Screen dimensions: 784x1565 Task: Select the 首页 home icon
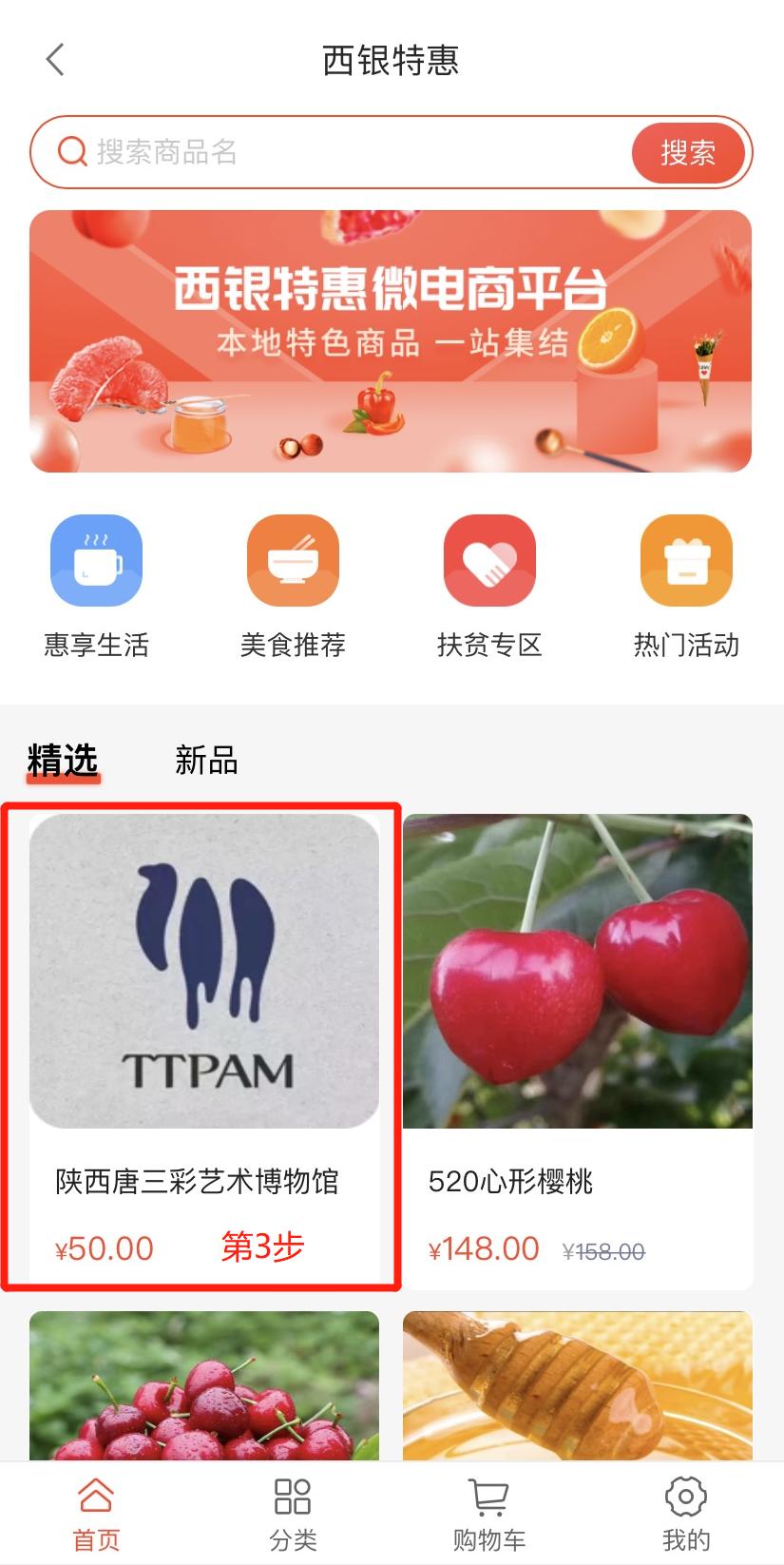[95, 1497]
